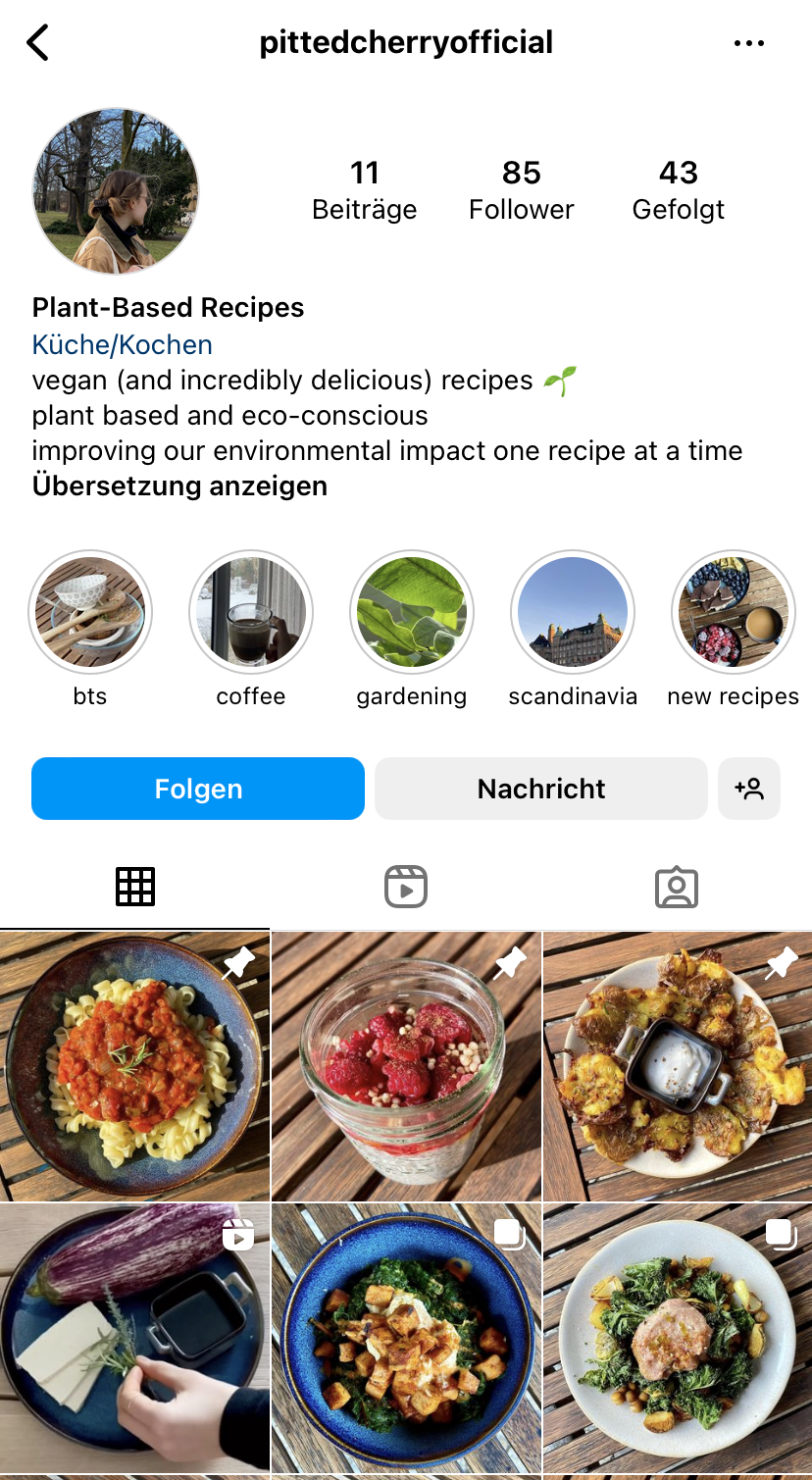Send a message via Nachricht
This screenshot has height=1480, width=812.
point(541,789)
